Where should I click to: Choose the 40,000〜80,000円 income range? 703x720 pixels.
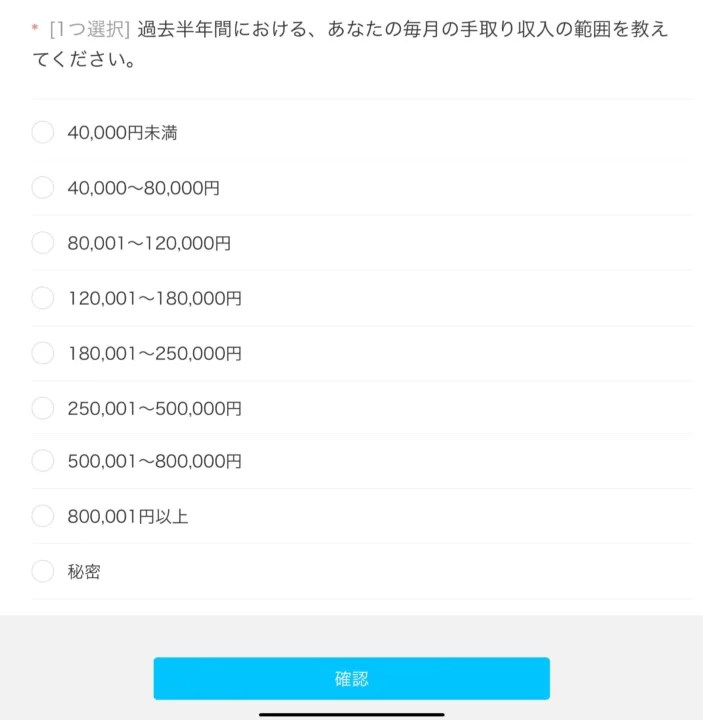click(43, 187)
